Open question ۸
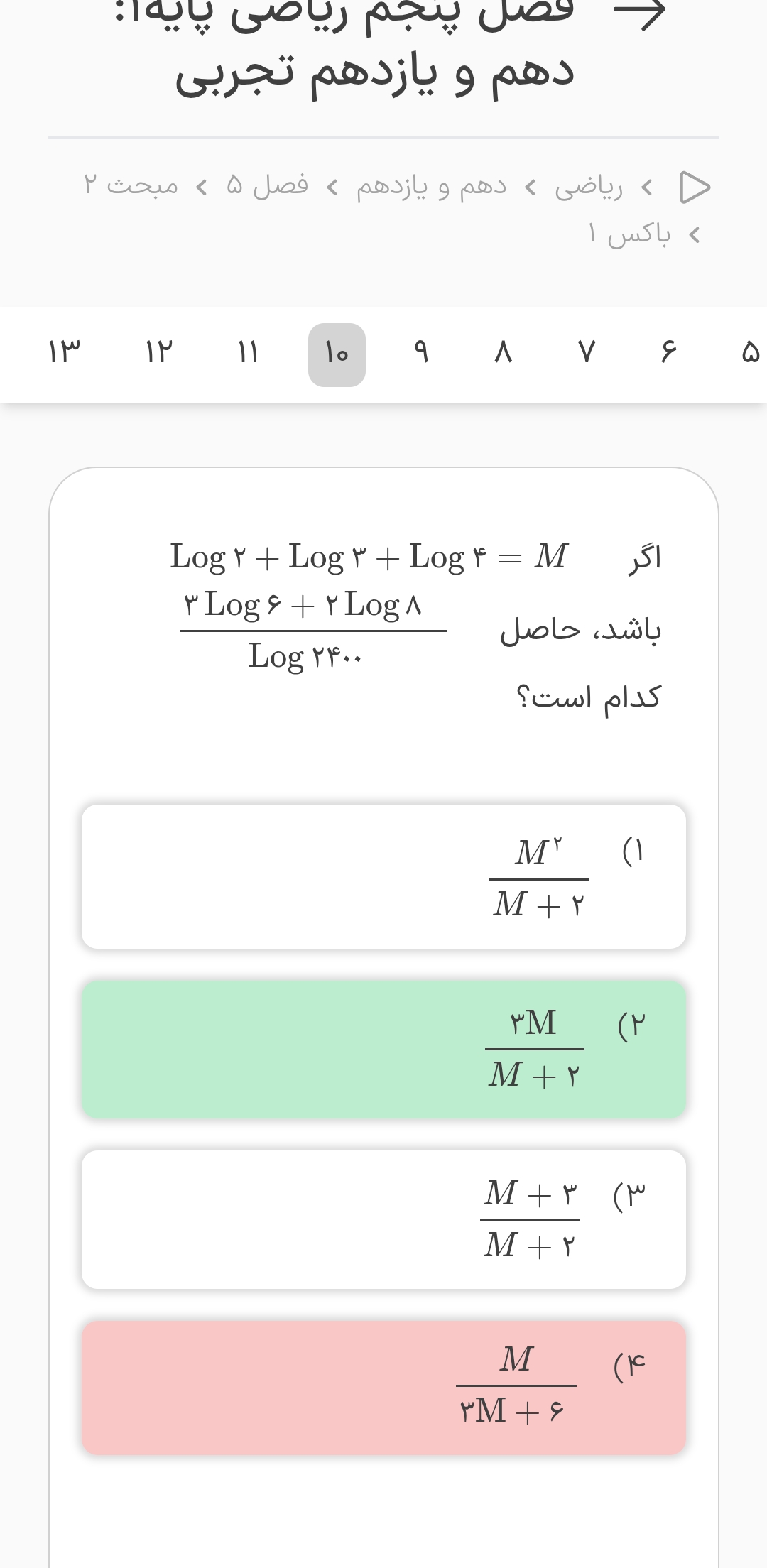767x1568 pixels. click(x=503, y=353)
